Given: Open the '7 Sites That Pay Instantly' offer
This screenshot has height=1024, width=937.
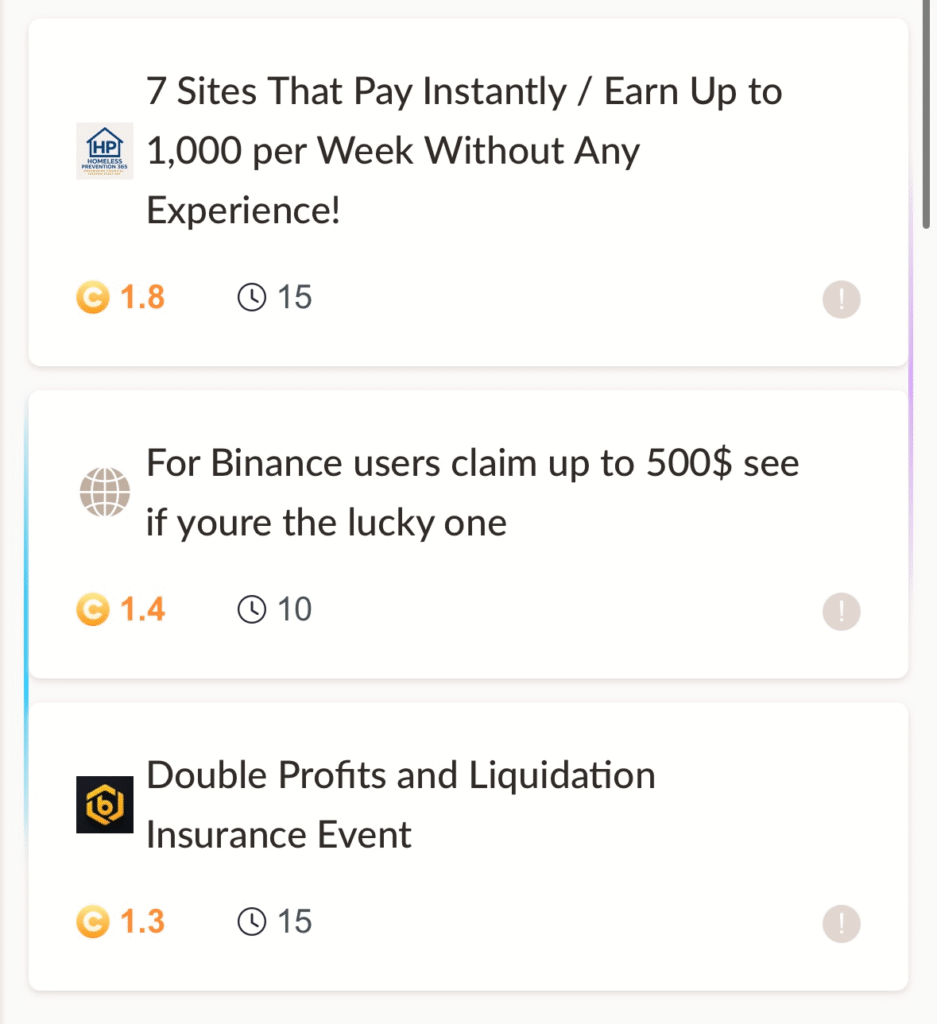Looking at the screenshot, I should click(464, 151).
